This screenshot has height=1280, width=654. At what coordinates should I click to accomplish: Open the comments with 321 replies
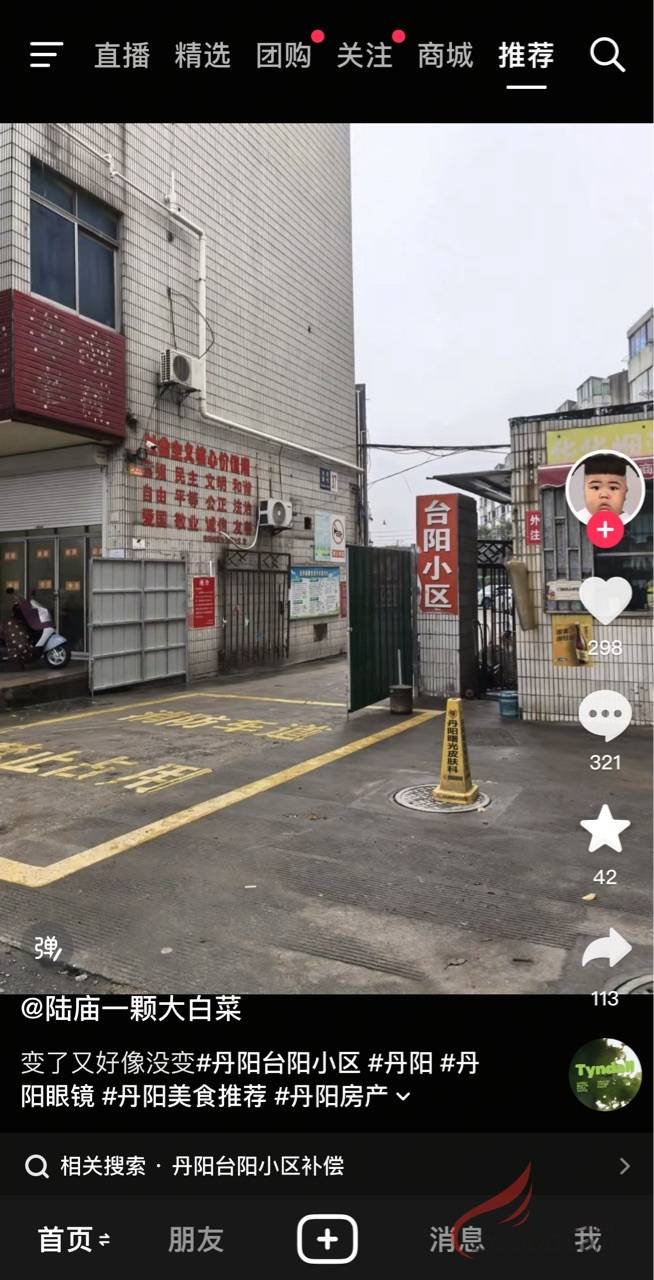pyautogui.click(x=605, y=717)
